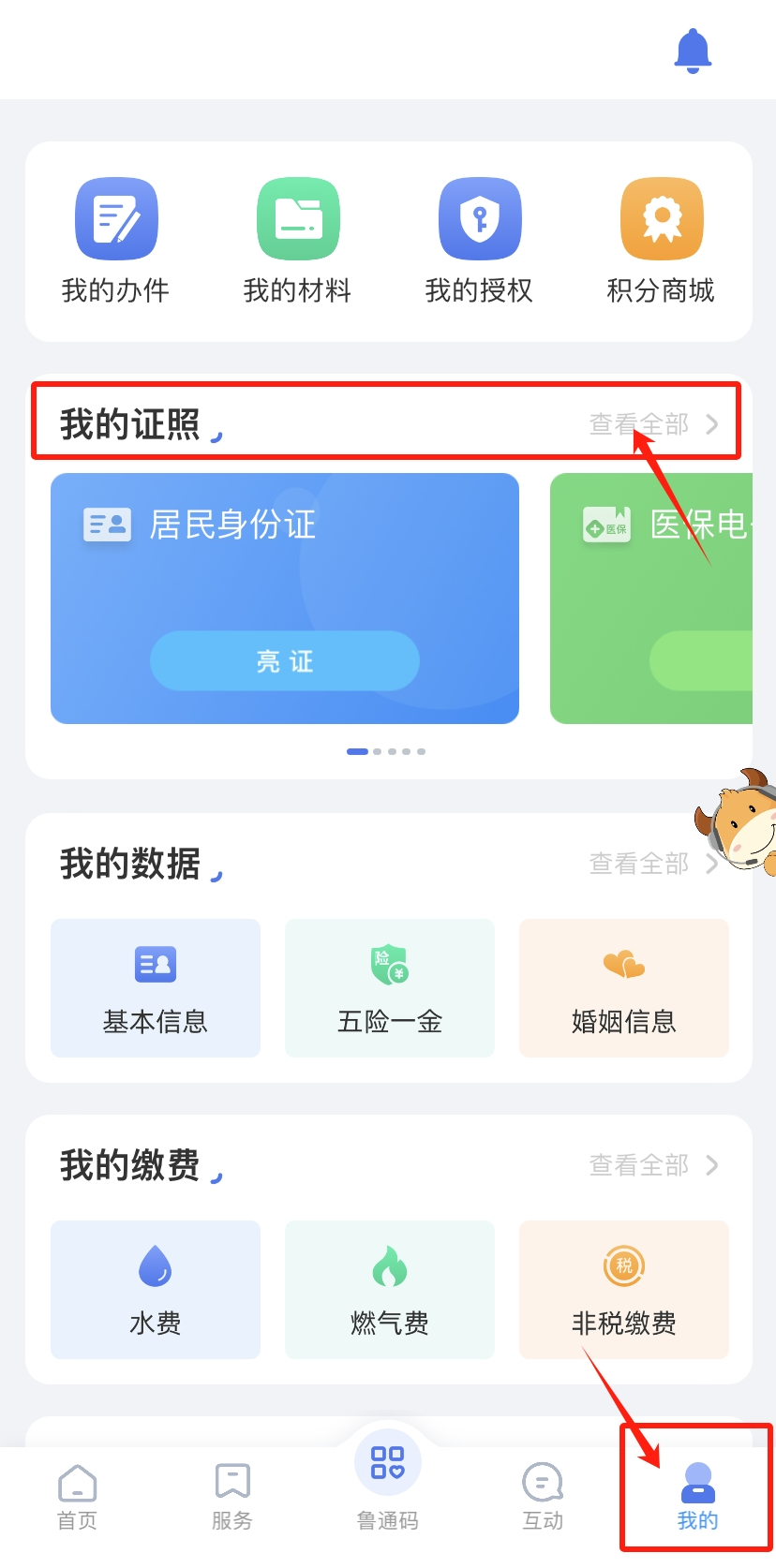The width and height of the screenshot is (776, 1568).
Task: Open 我的授权
Action: pyautogui.click(x=479, y=241)
